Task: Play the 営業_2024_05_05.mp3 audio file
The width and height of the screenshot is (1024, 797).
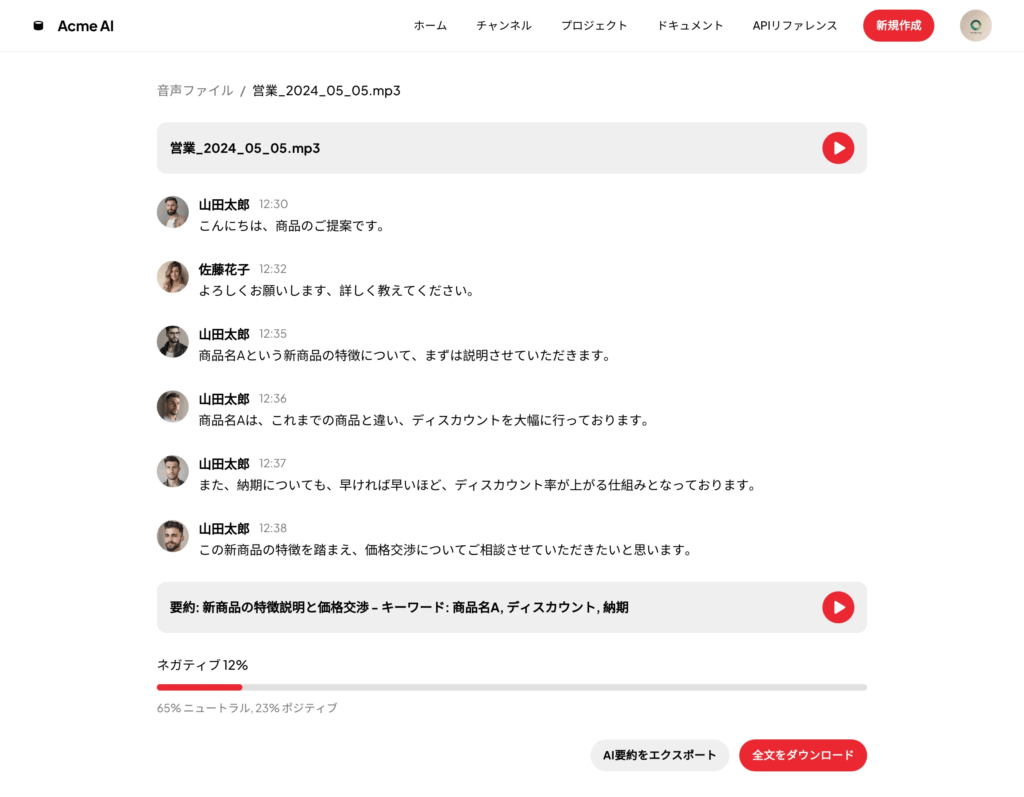Action: pos(838,148)
